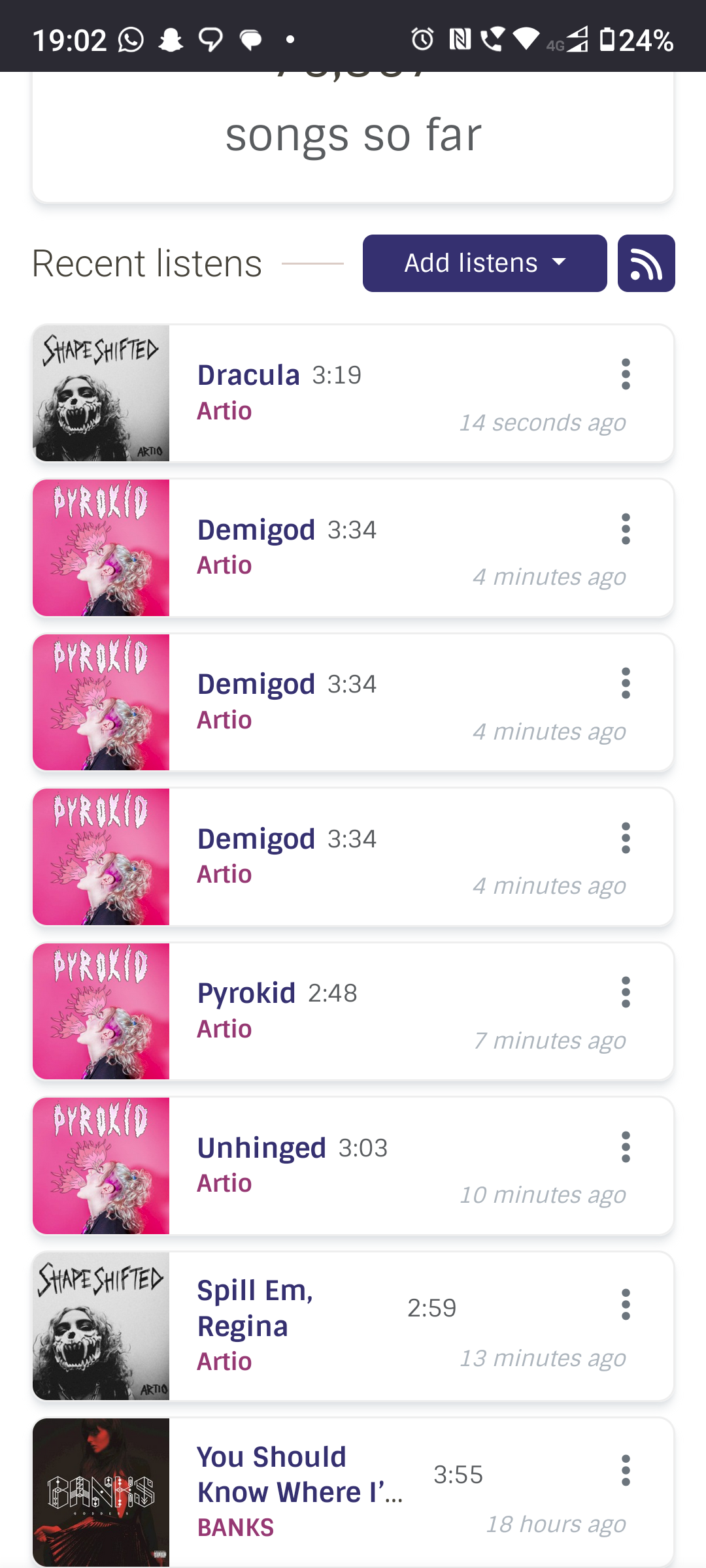The image size is (706, 1568).
Task: Show more options for the Pyrokid listen
Action: pos(626,992)
